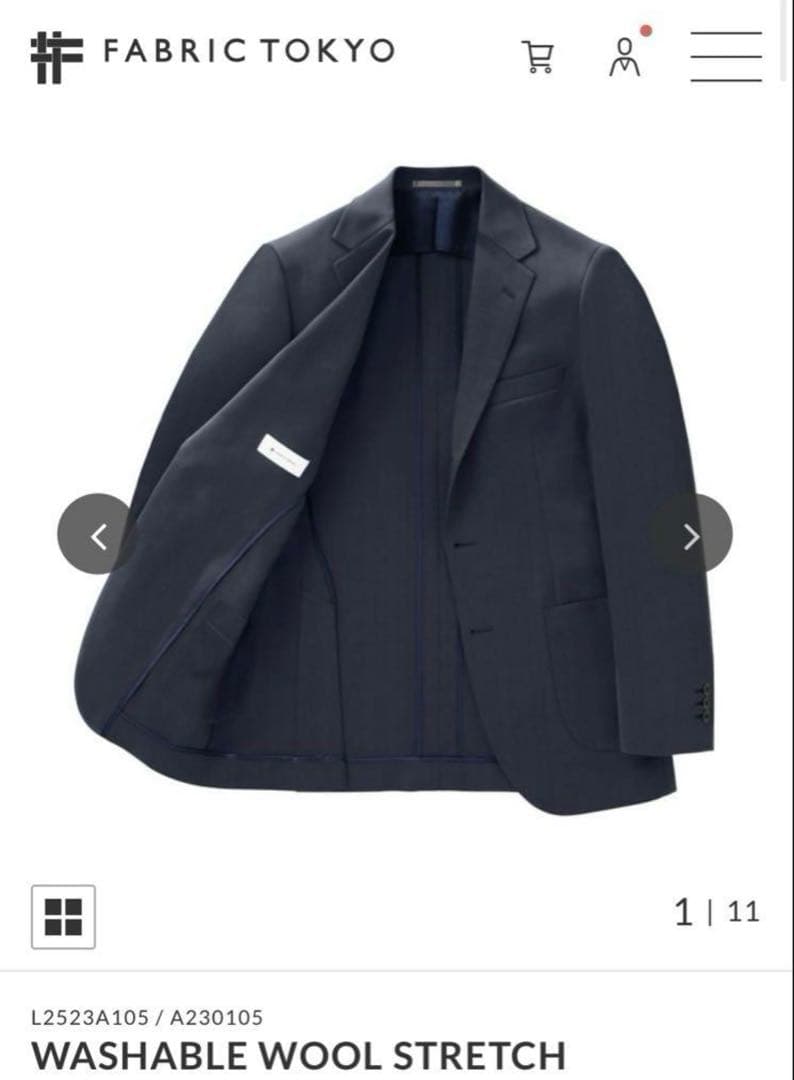Open the shopping cart
The image size is (794, 1080).
(537, 58)
